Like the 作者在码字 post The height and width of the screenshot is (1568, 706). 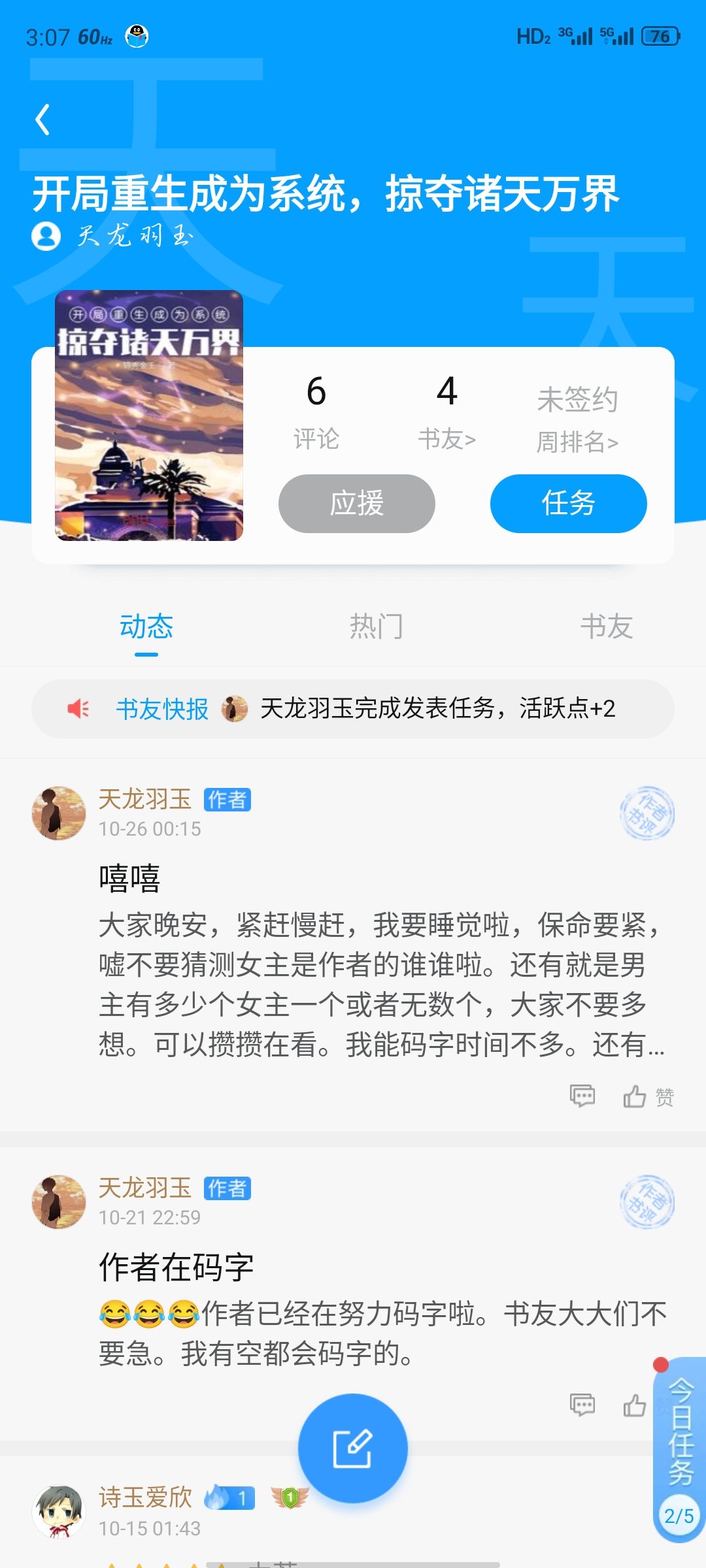tap(635, 1405)
